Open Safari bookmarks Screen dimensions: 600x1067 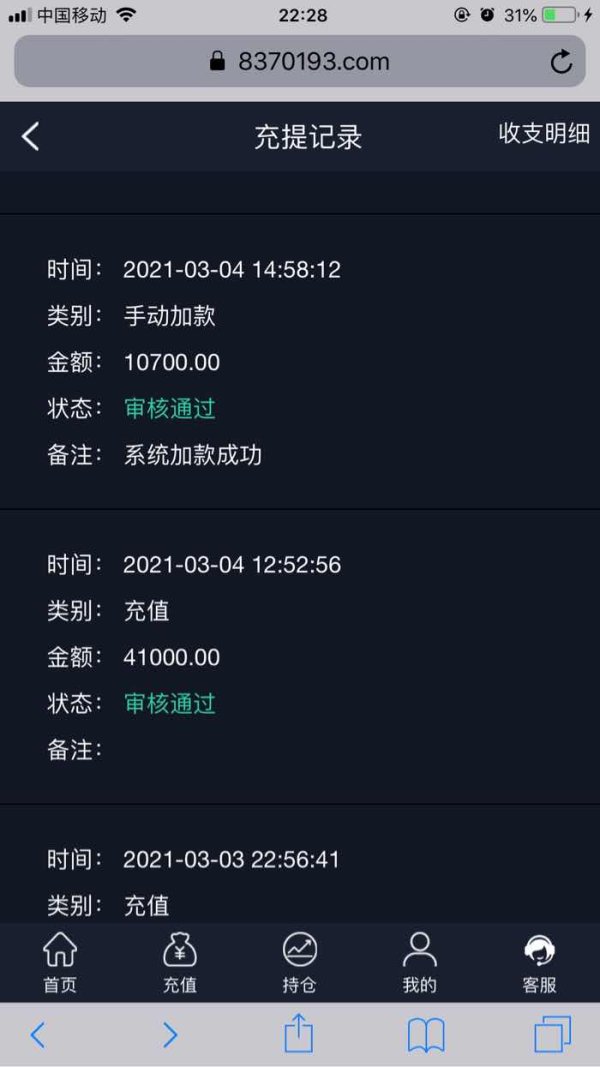426,1036
